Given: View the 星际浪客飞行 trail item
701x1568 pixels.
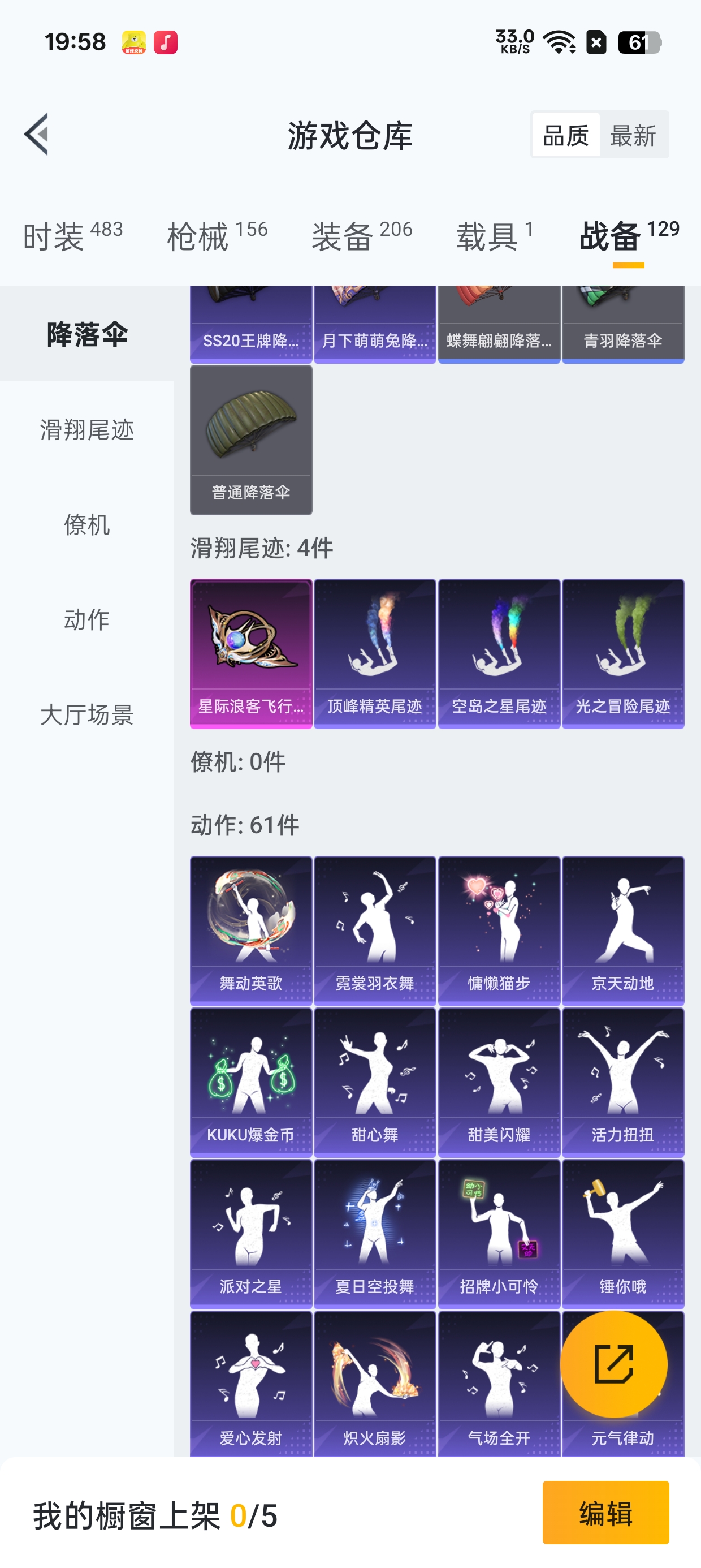Looking at the screenshot, I should (252, 654).
